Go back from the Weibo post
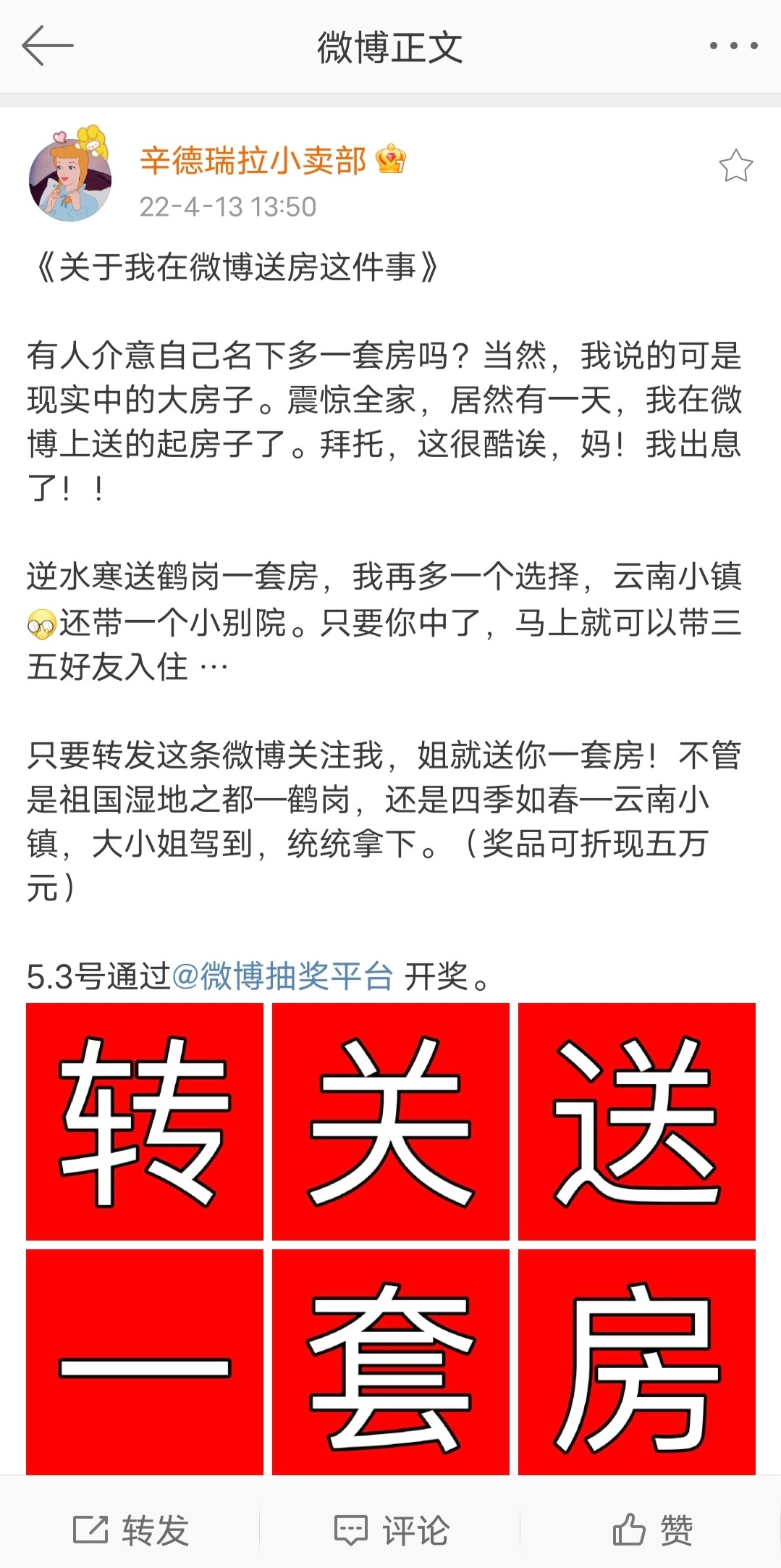 [48, 46]
